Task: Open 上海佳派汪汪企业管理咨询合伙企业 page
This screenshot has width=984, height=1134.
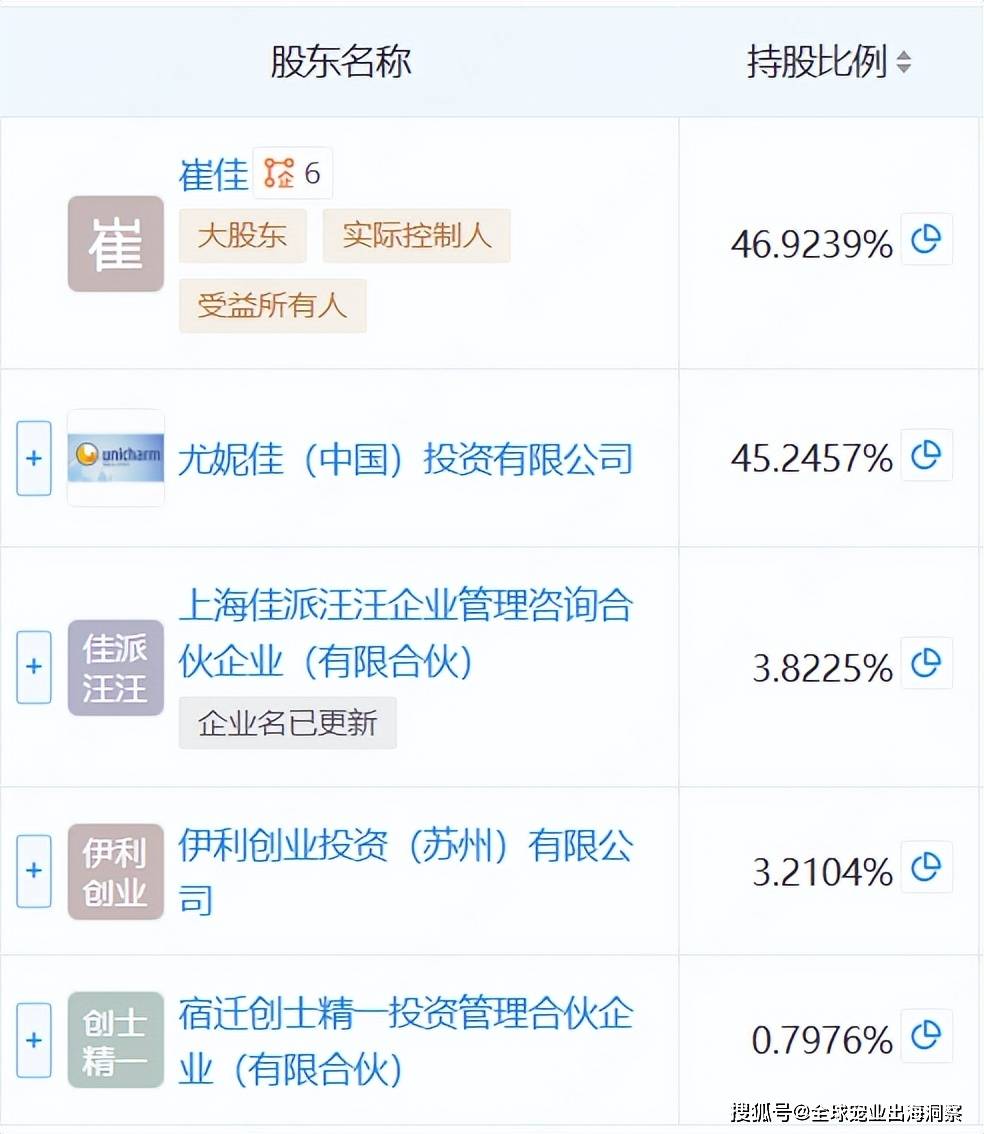Action: [405, 632]
